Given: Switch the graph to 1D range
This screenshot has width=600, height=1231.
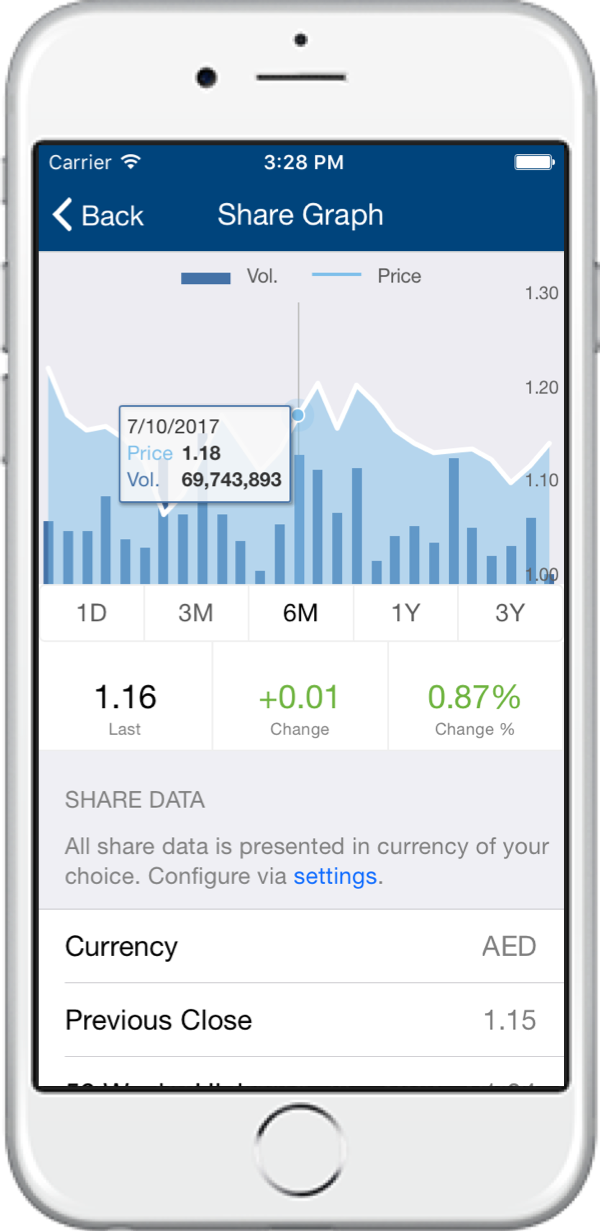Looking at the screenshot, I should click(x=92, y=613).
